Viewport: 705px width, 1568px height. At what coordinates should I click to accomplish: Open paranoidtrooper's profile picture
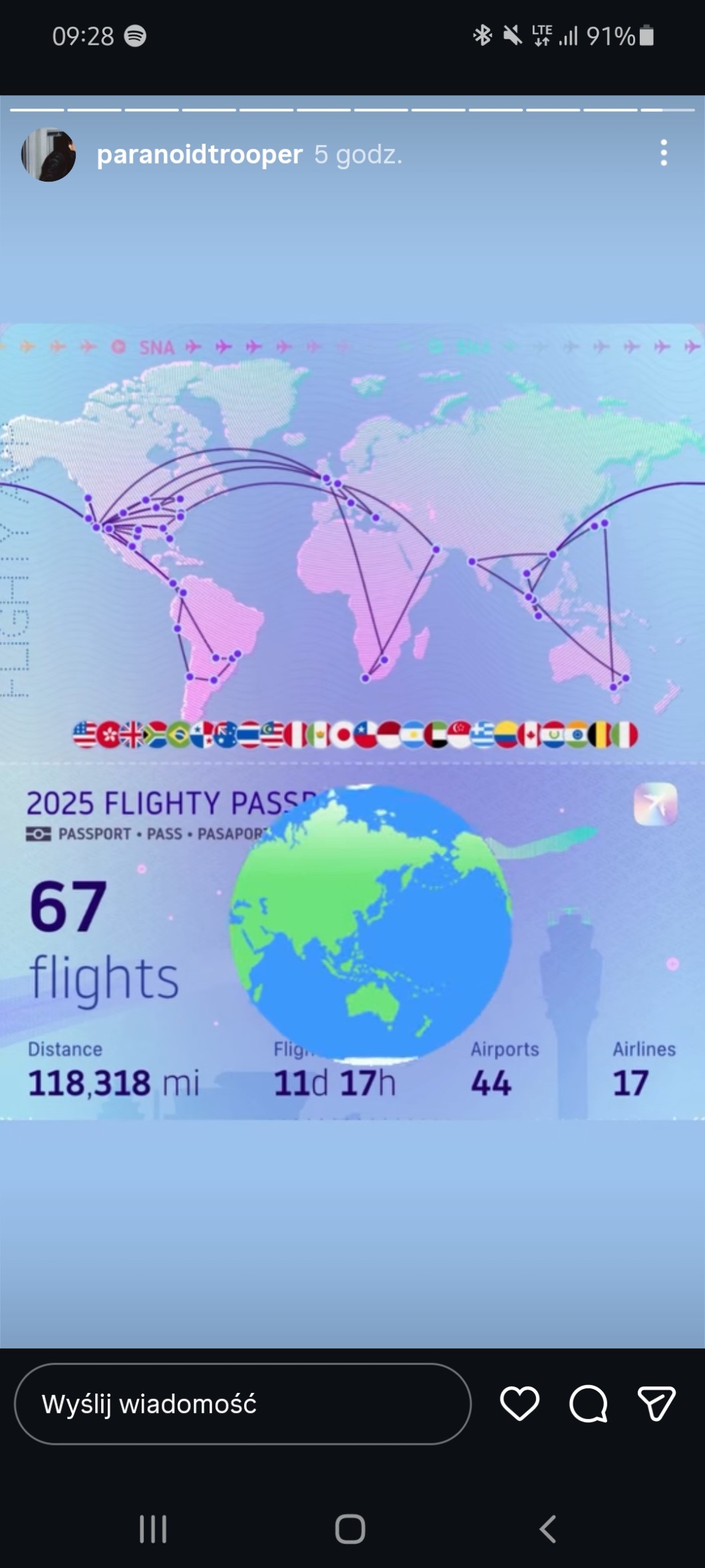(x=49, y=154)
